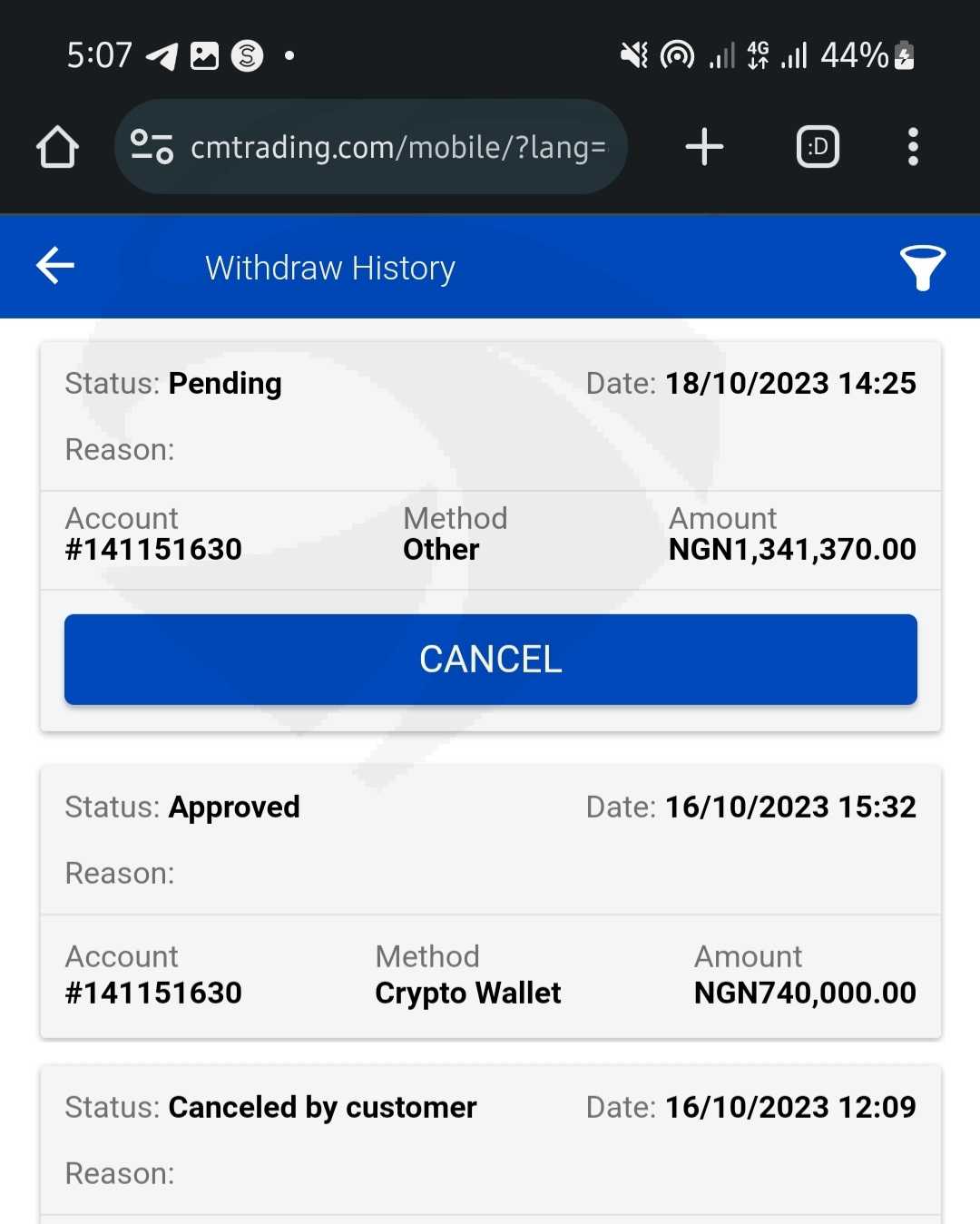Open browser home page
This screenshot has width=980, height=1224.
[57, 147]
